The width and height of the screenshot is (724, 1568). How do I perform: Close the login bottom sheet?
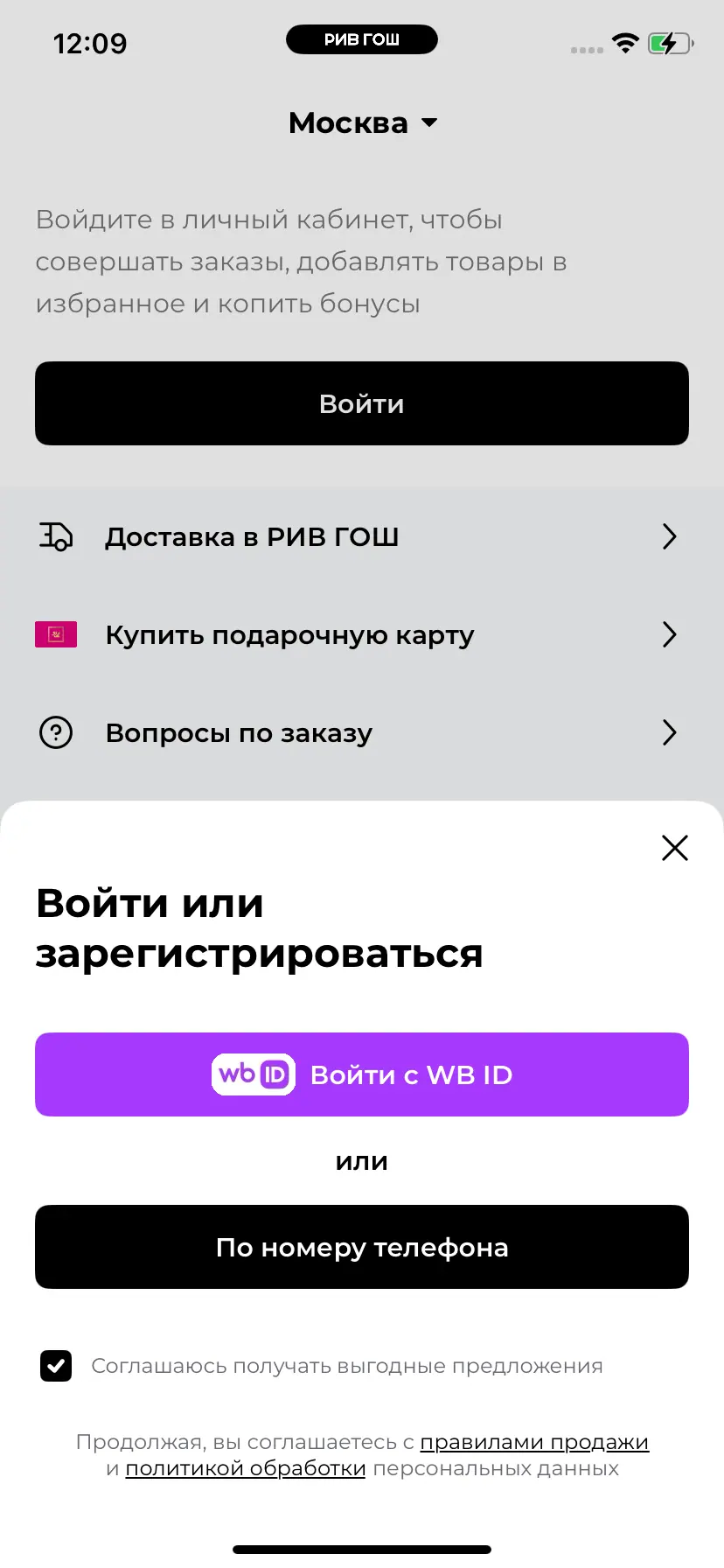coord(674,847)
